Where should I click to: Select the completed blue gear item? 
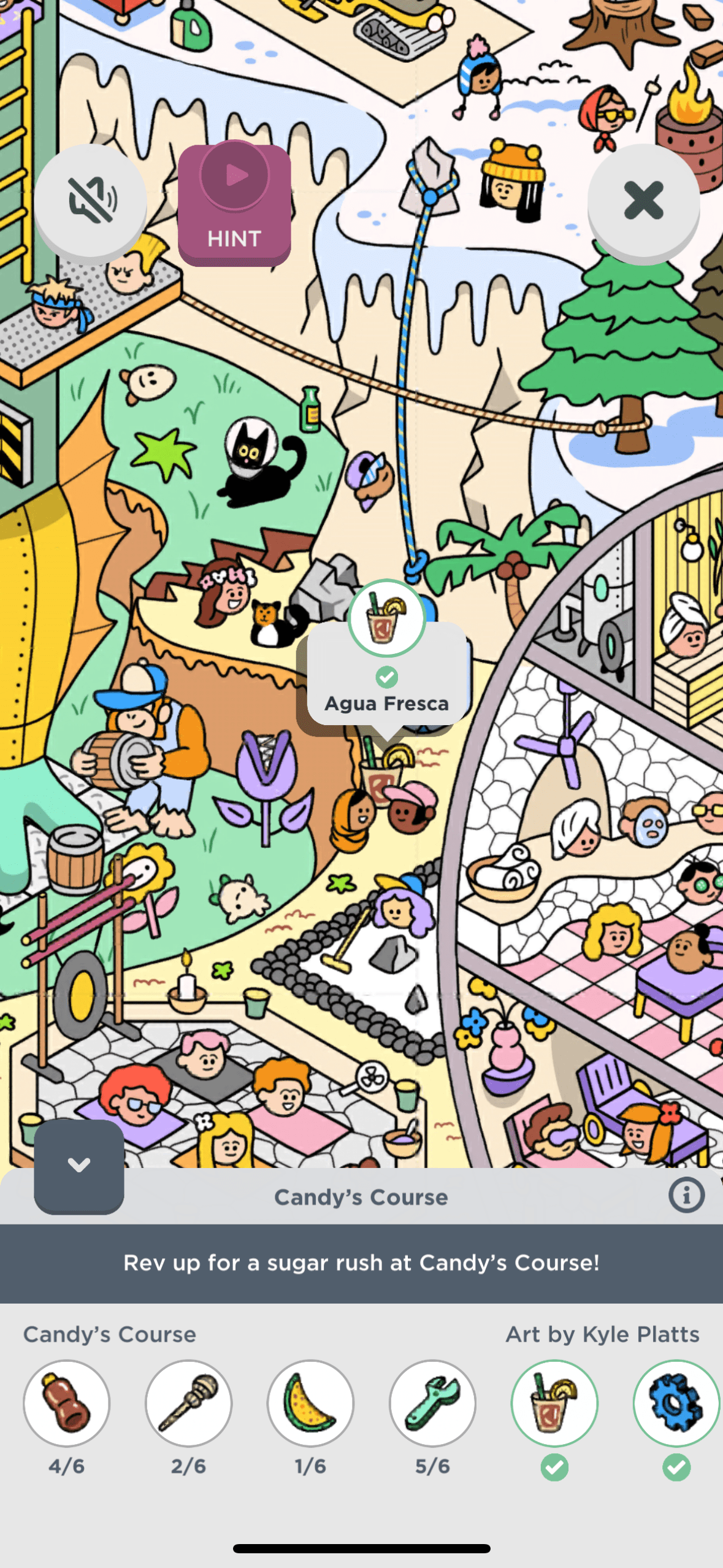[676, 1402]
